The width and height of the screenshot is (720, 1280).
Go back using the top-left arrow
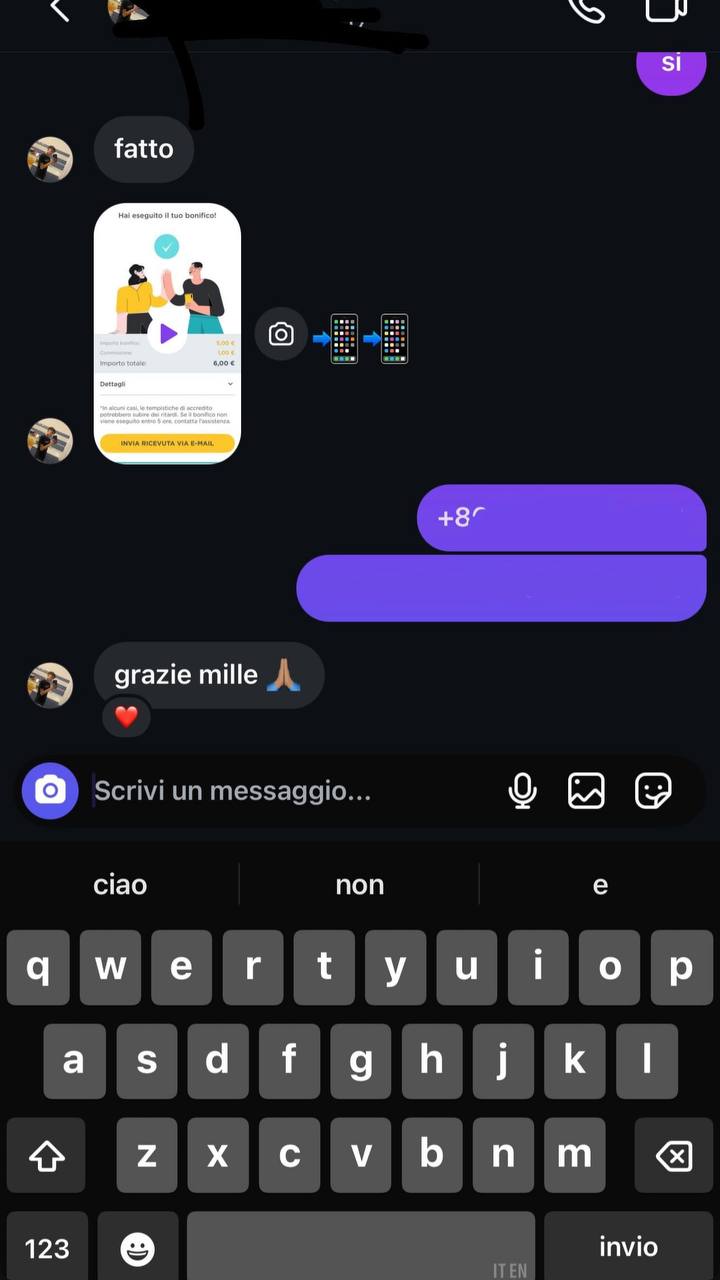(x=59, y=10)
